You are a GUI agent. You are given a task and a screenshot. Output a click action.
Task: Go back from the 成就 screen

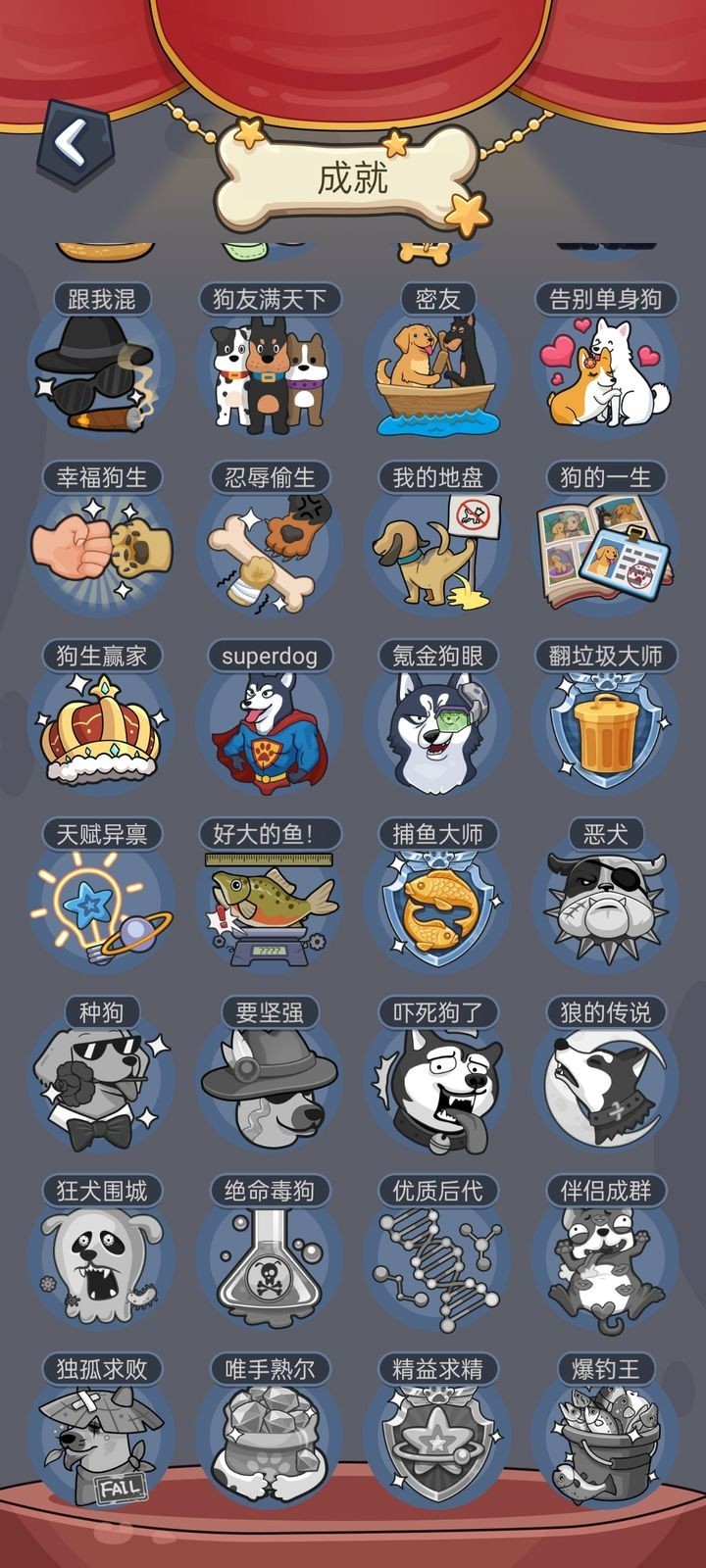(75, 144)
